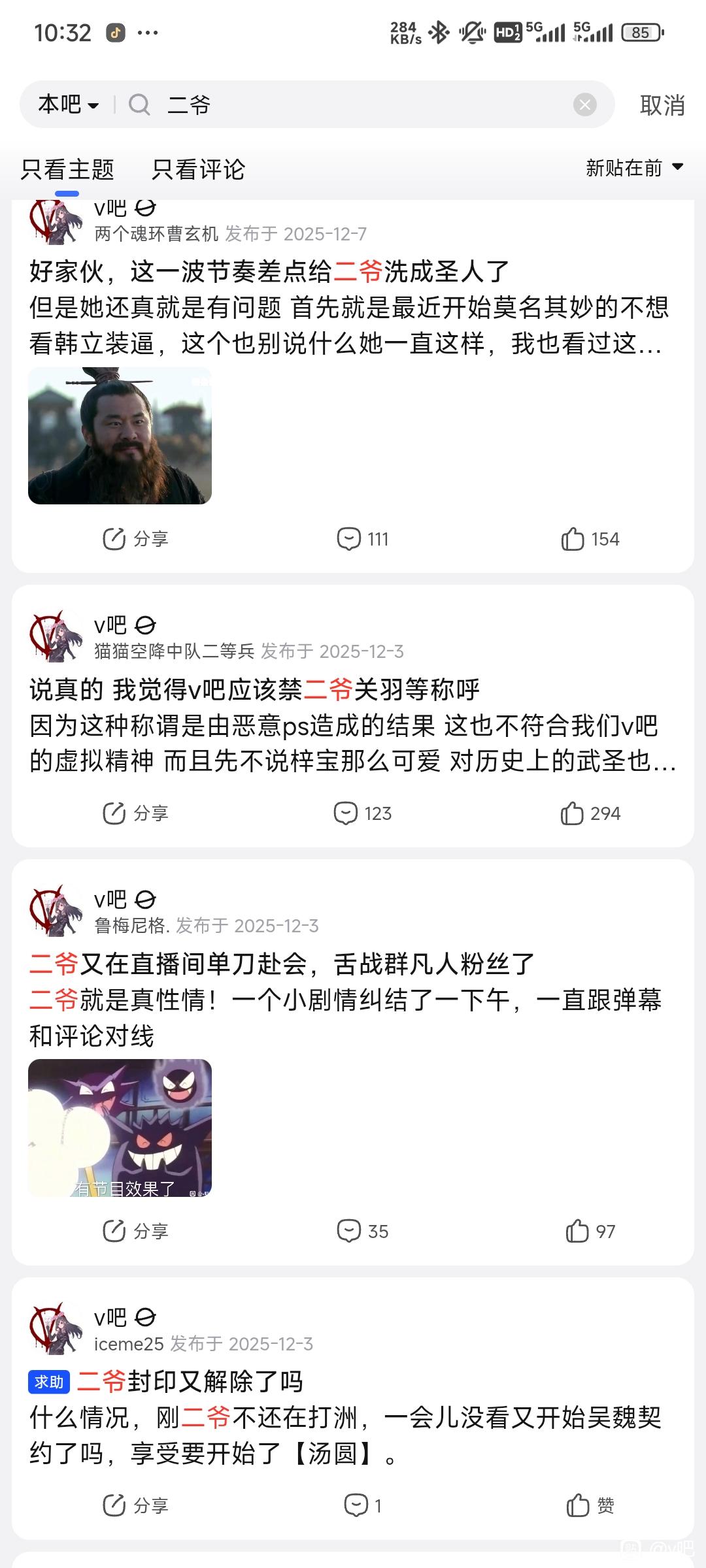Give 赞 to iceme25's post
The height and width of the screenshot is (1568, 706).
click(590, 1506)
